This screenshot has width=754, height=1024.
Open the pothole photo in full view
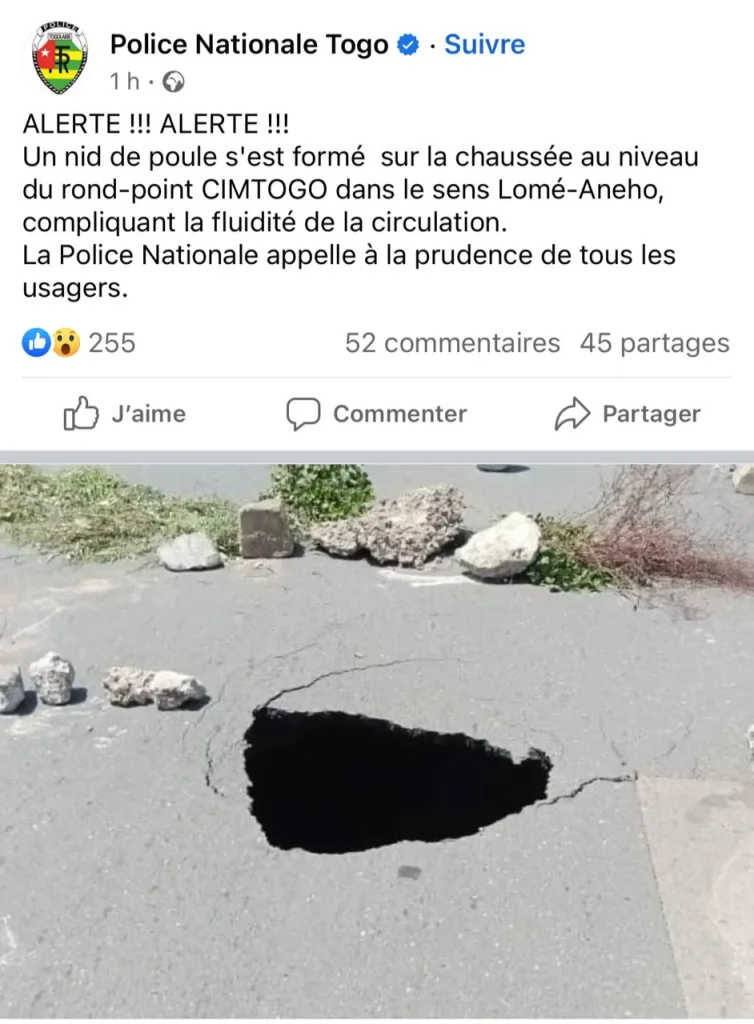pos(377,740)
